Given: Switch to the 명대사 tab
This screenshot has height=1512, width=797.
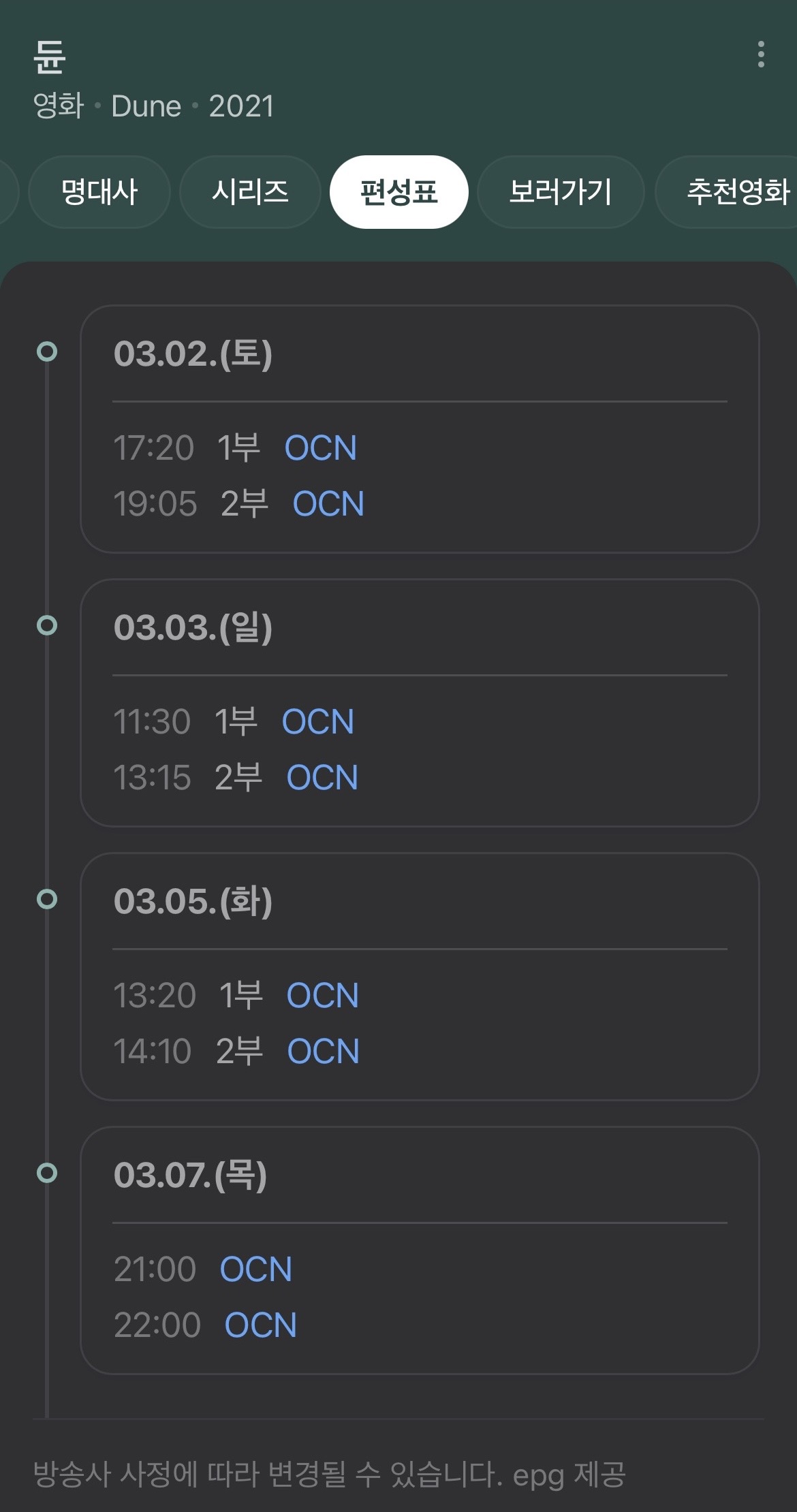Looking at the screenshot, I should pos(99,192).
